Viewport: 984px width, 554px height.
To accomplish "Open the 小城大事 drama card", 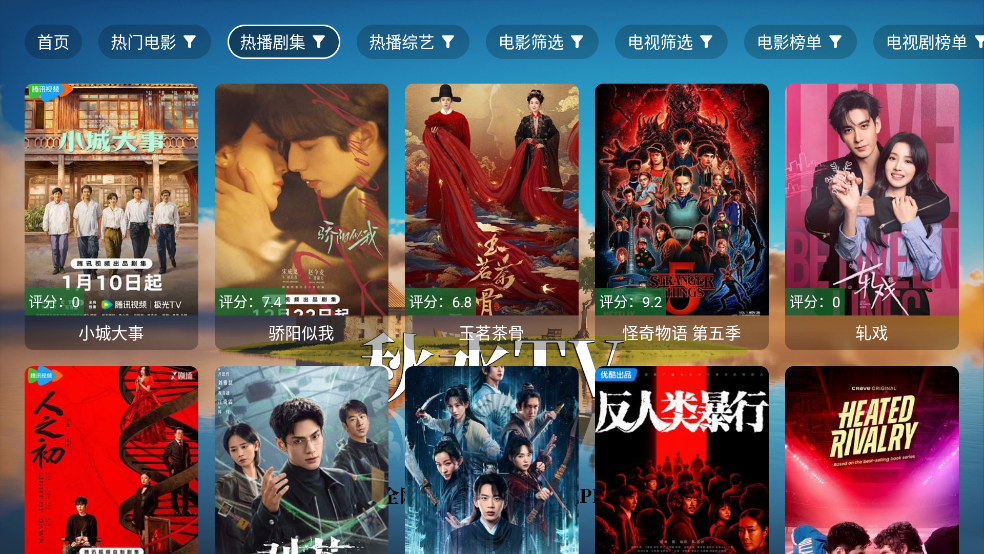I will click(x=111, y=215).
